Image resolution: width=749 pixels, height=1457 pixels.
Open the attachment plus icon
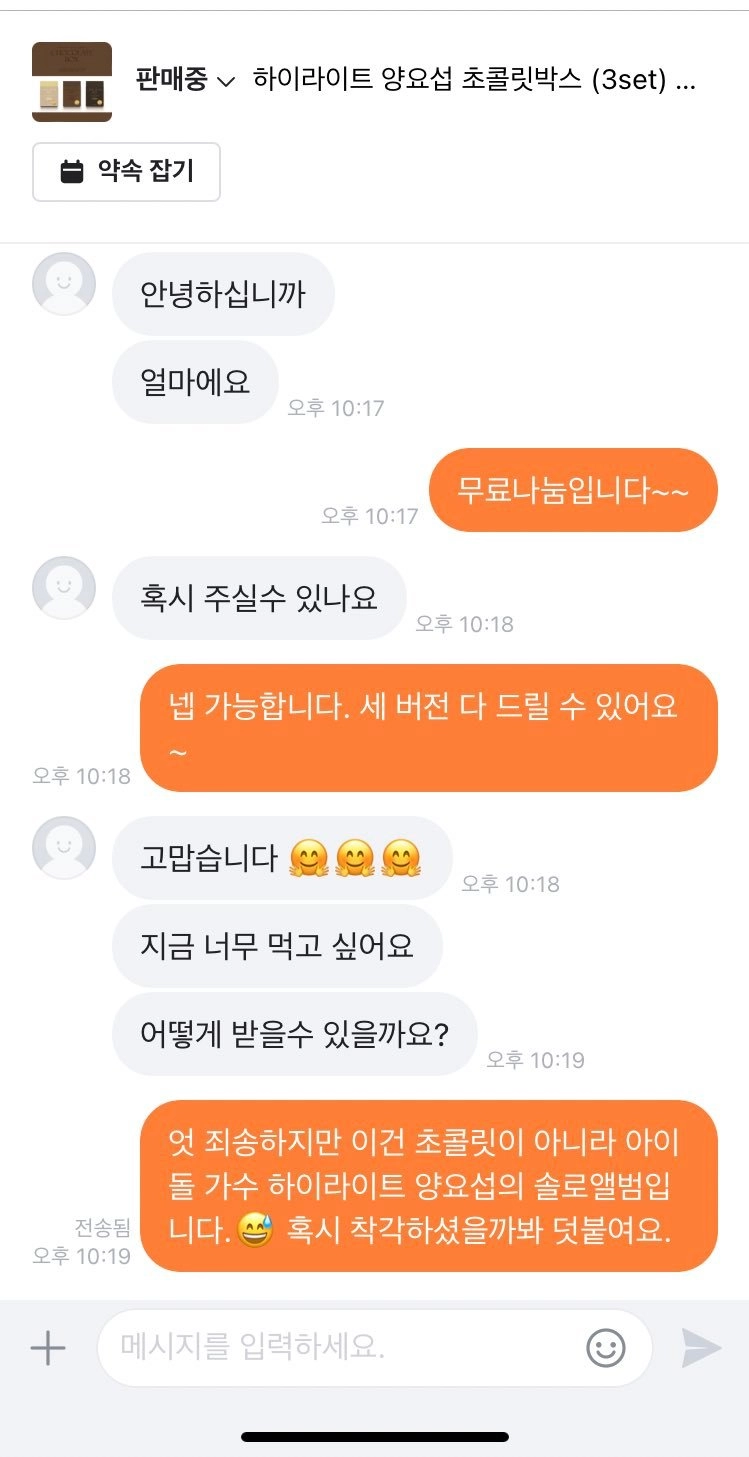tap(47, 1348)
